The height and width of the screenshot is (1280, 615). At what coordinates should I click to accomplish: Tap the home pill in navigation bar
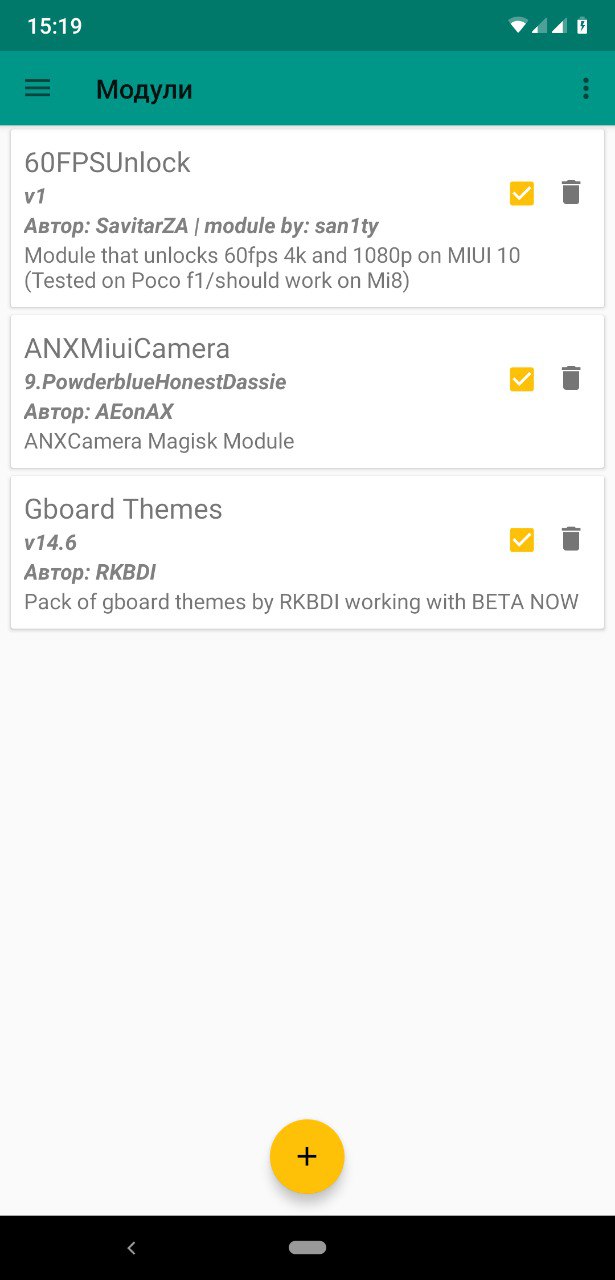click(x=307, y=1247)
